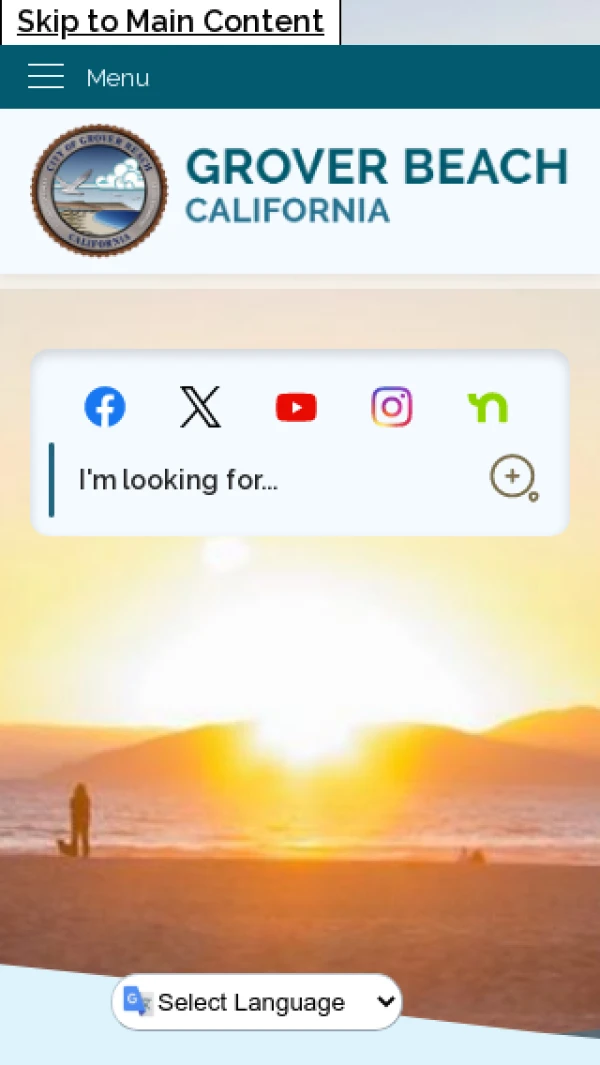Open the hamburger Menu
The width and height of the screenshot is (600, 1065).
tap(88, 77)
